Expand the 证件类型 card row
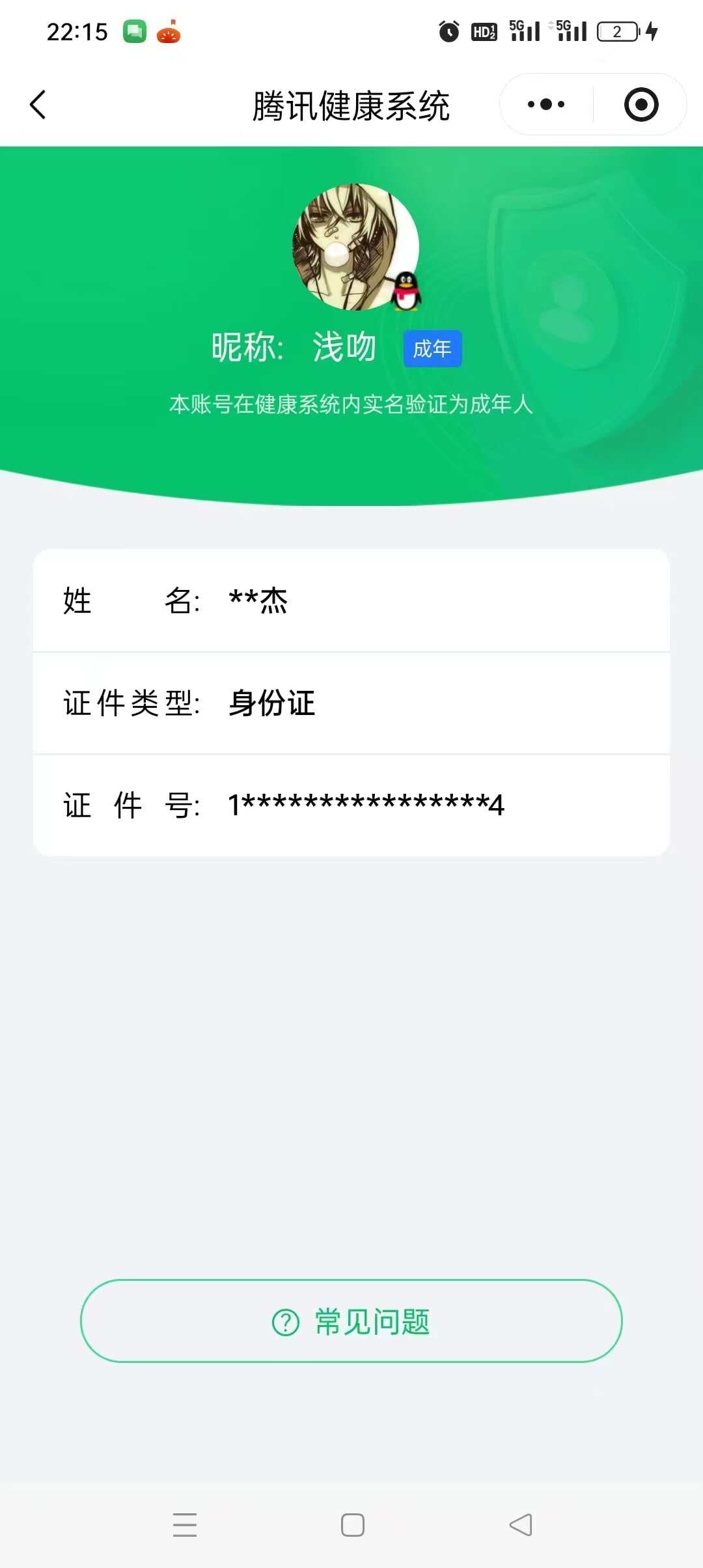This screenshot has height=1568, width=703. (x=351, y=703)
